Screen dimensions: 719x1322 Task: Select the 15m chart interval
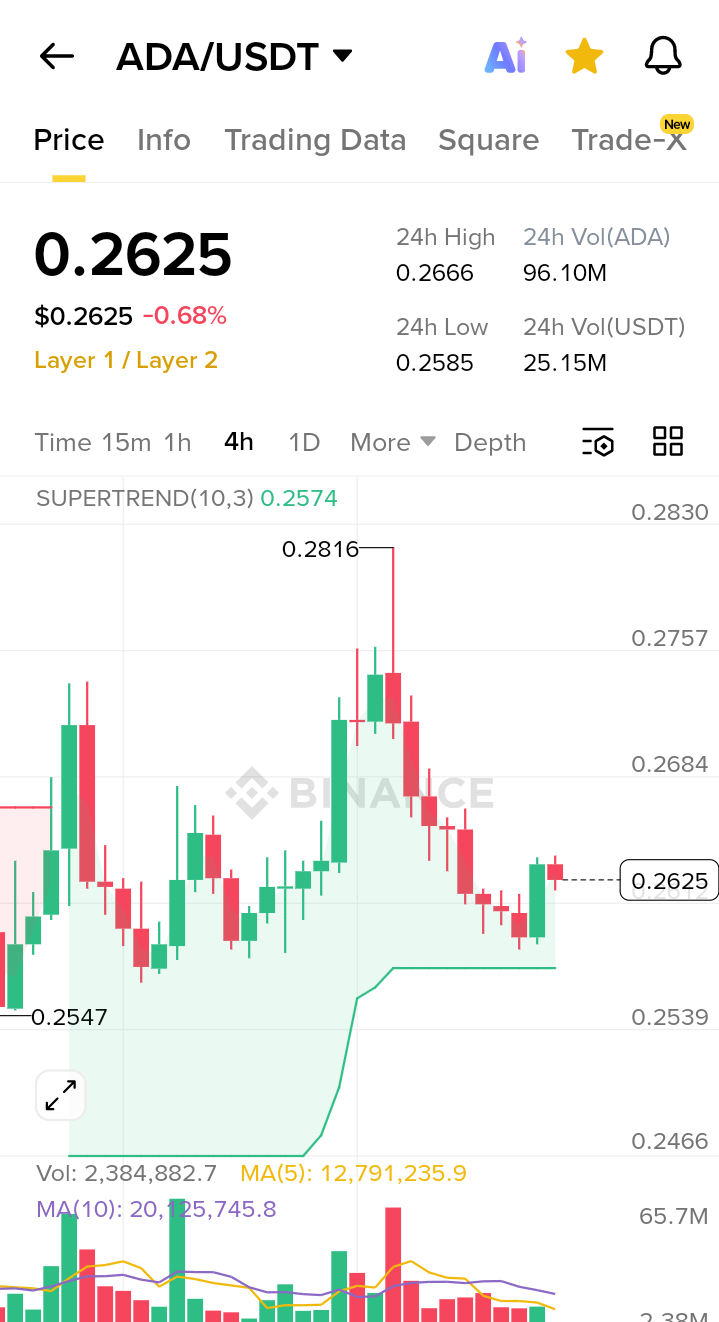[x=126, y=442]
